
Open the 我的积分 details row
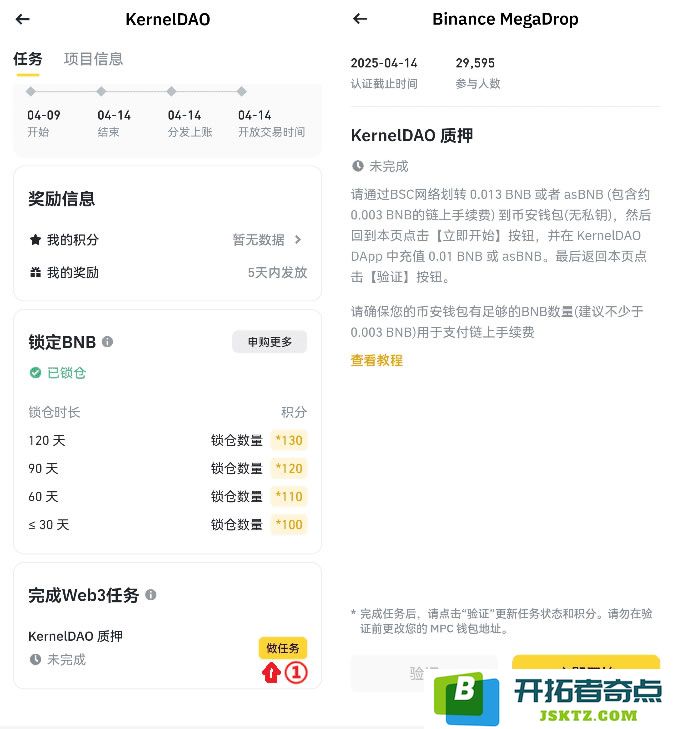pos(167,240)
